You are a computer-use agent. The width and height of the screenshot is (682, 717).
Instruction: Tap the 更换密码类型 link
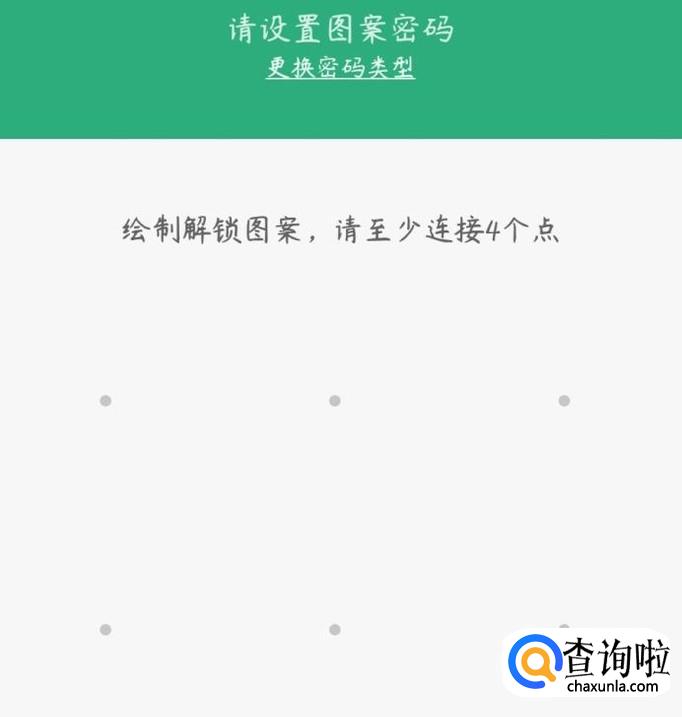coord(340,68)
